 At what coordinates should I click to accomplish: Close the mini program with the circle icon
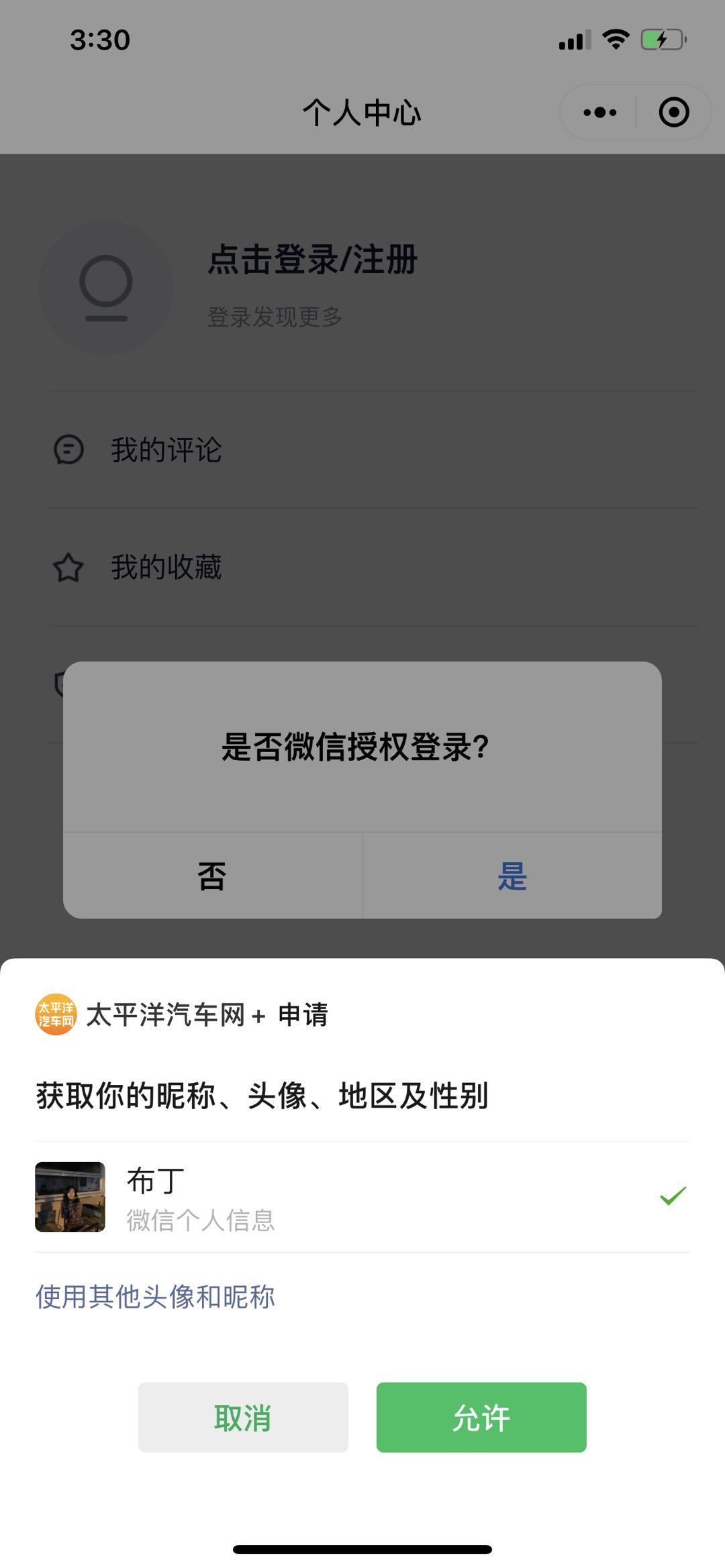673,112
